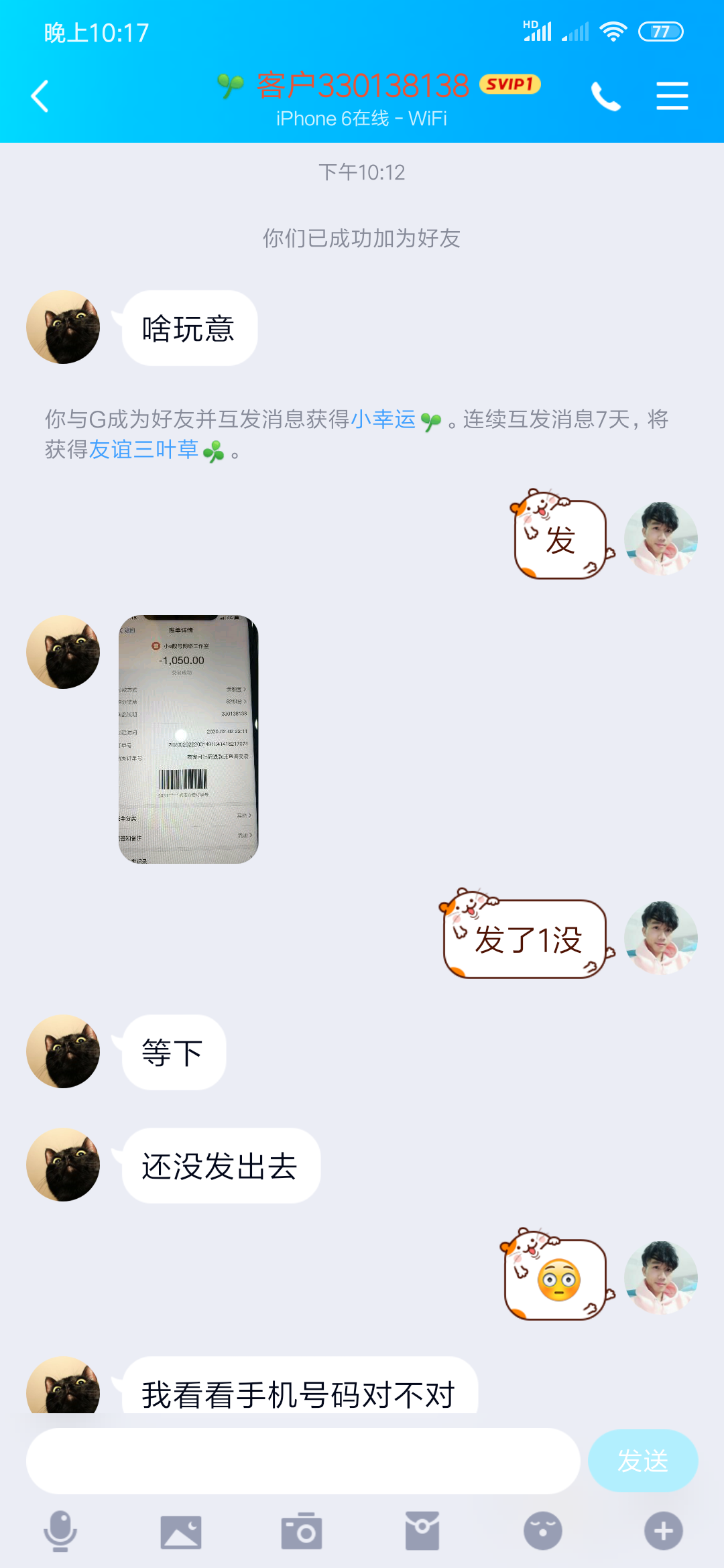Open the received bill screenshot image

188,739
